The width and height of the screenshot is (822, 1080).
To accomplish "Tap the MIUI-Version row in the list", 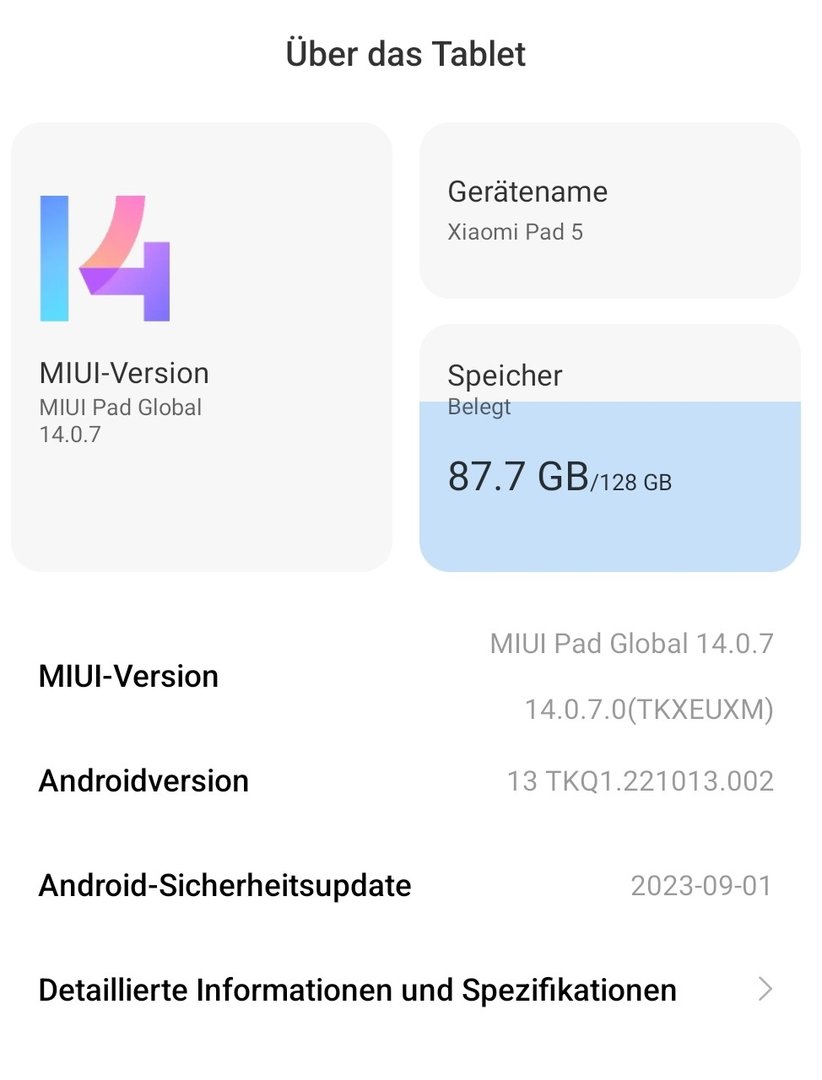I will tap(406, 676).
